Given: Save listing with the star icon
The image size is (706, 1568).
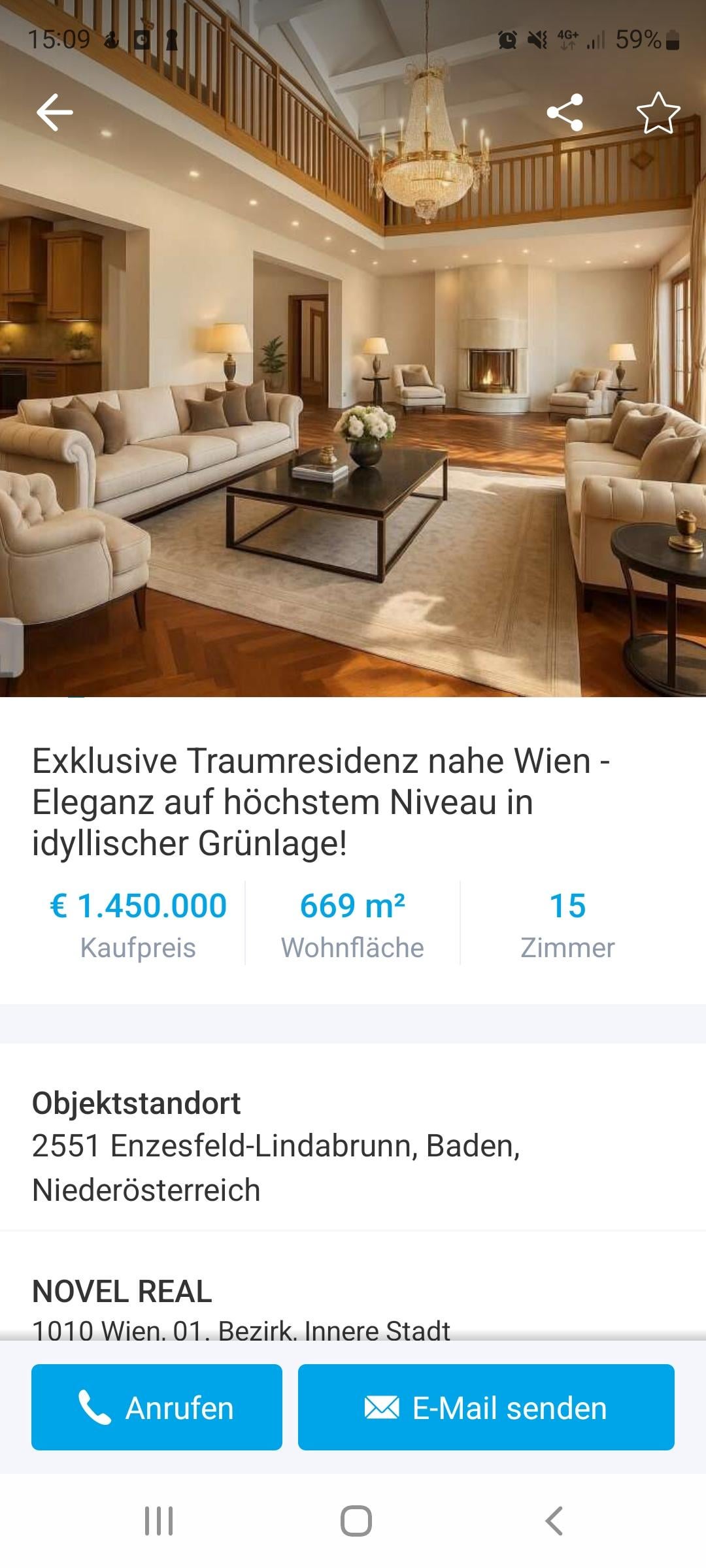Looking at the screenshot, I should 658,113.
